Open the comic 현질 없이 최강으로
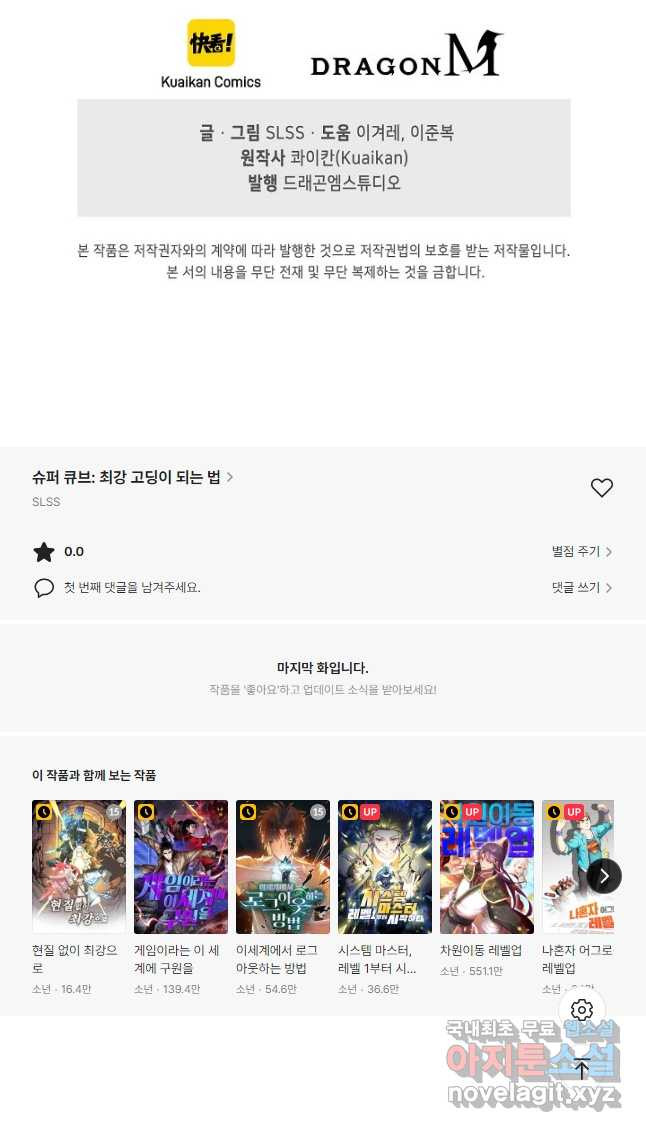The height and width of the screenshot is (1132, 646). pos(79,867)
